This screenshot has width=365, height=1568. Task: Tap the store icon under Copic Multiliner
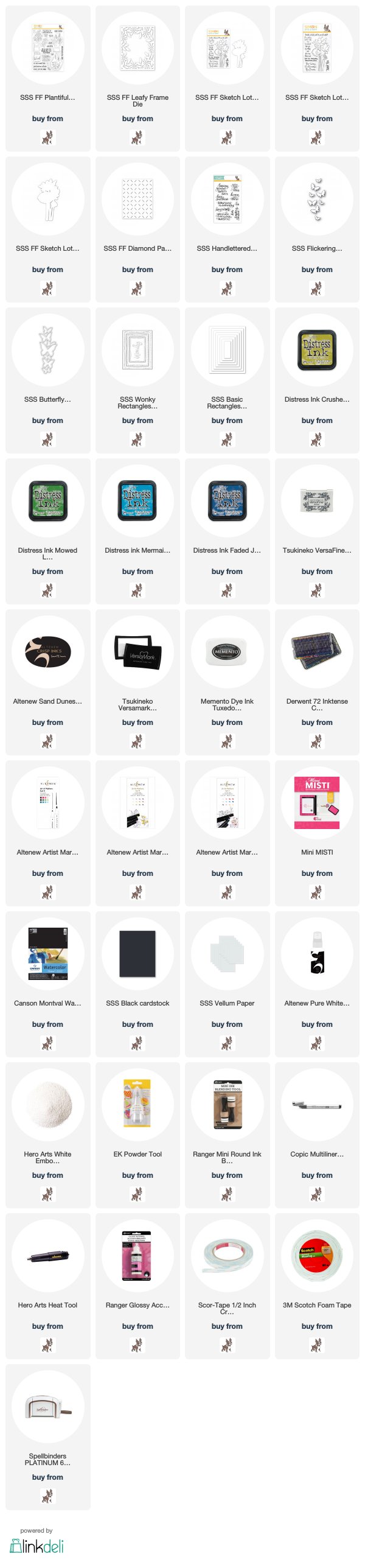tap(317, 1194)
